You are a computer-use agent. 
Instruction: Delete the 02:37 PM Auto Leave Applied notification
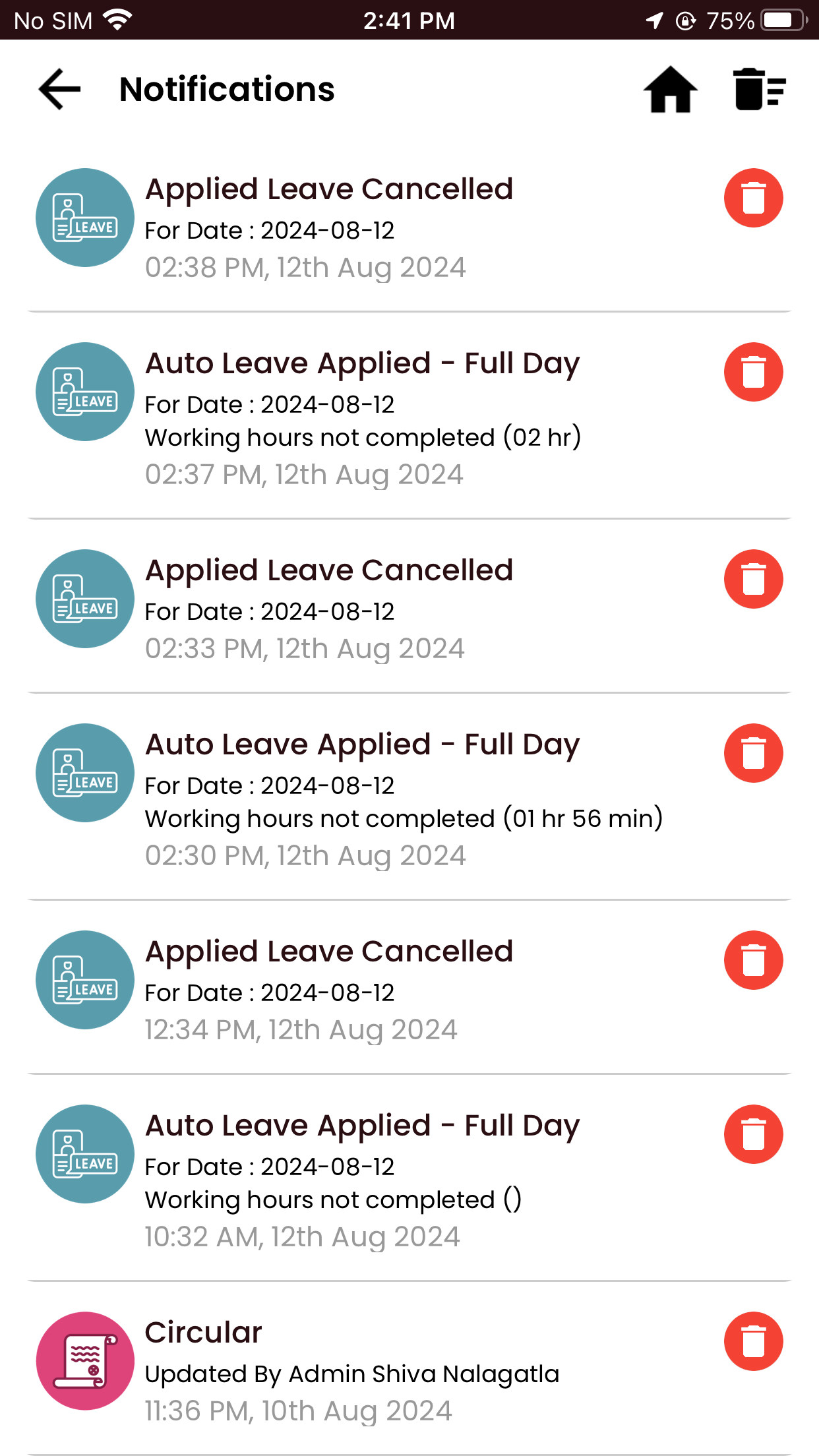point(753,372)
